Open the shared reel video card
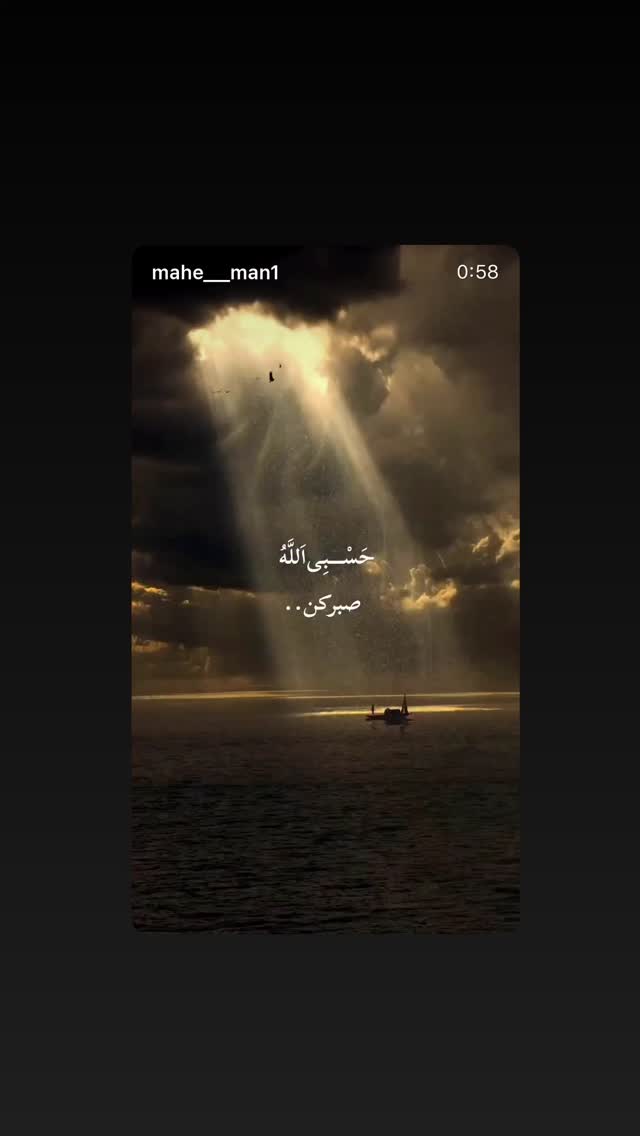This screenshot has height=1136, width=640. pos(325,588)
